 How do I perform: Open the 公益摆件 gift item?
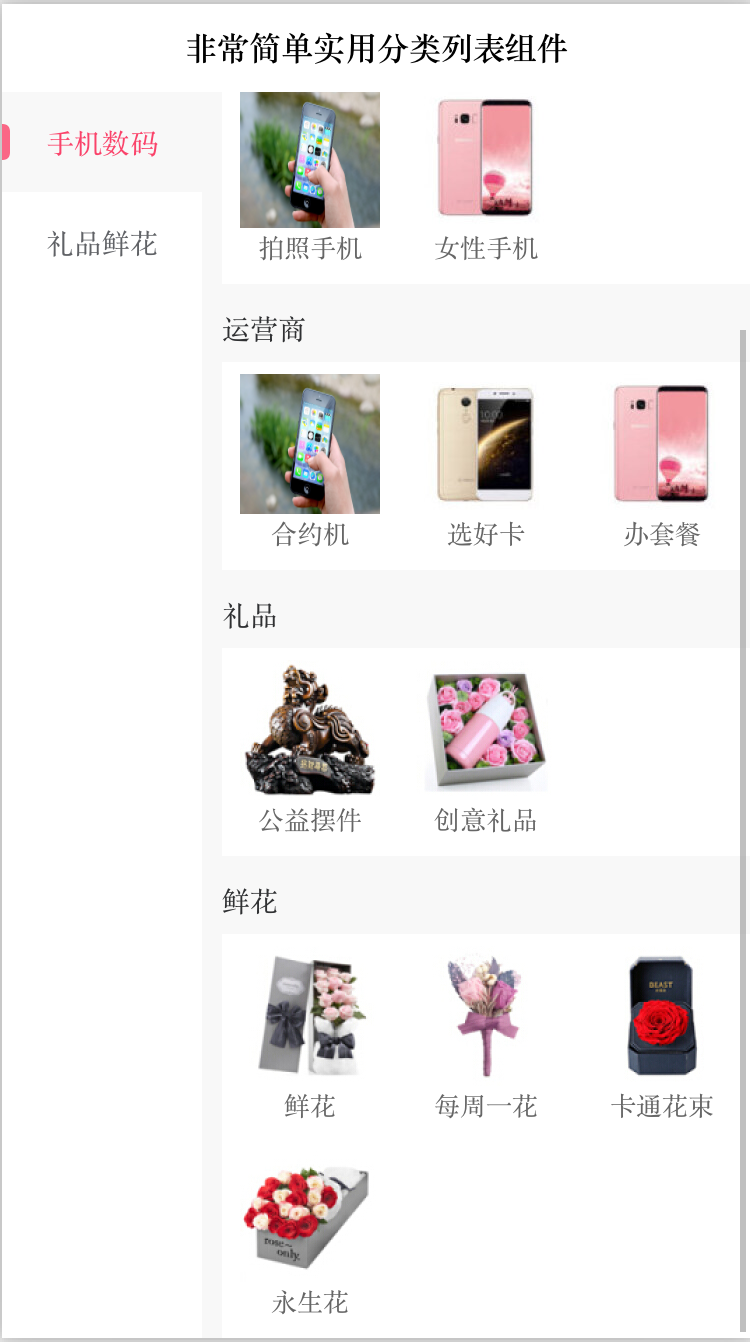tap(310, 744)
